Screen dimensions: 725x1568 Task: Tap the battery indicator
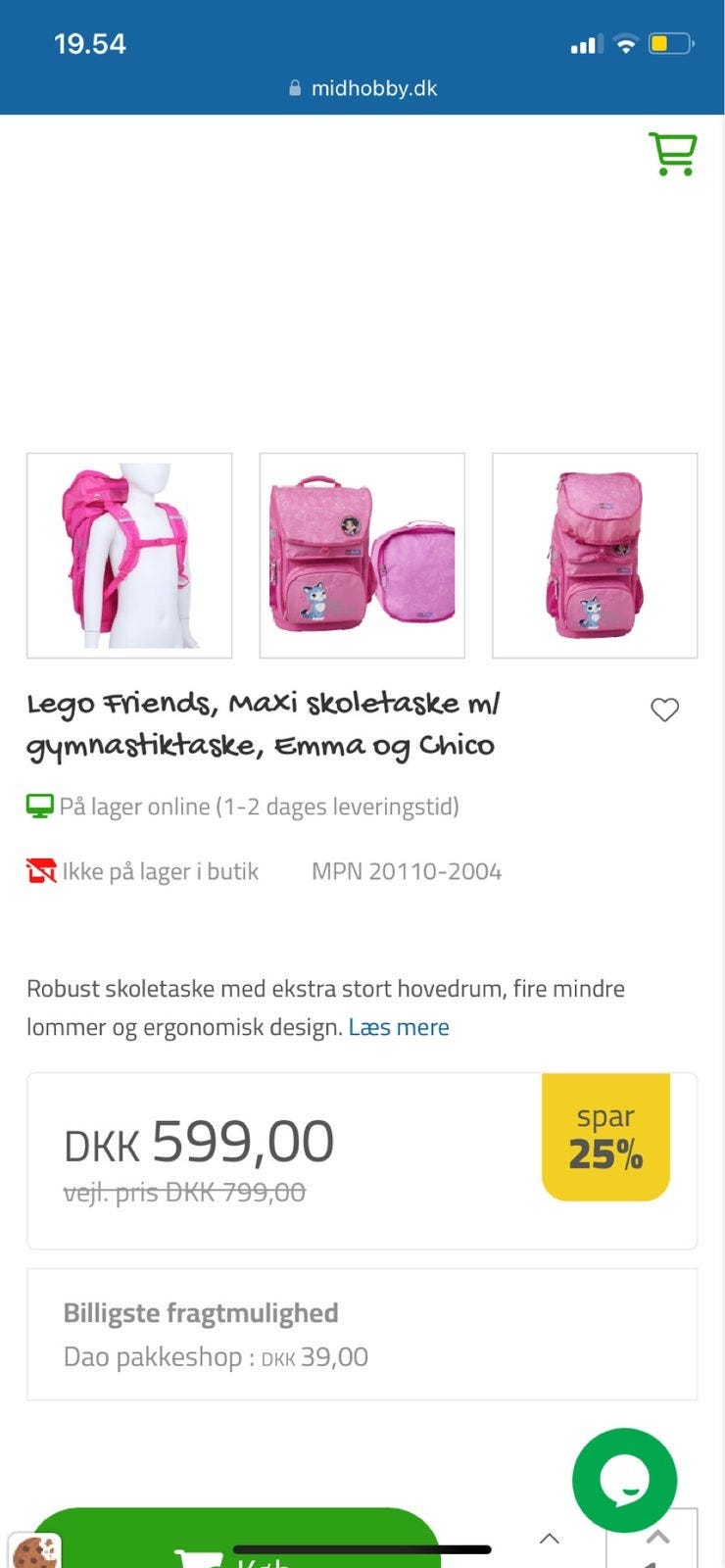click(x=670, y=43)
